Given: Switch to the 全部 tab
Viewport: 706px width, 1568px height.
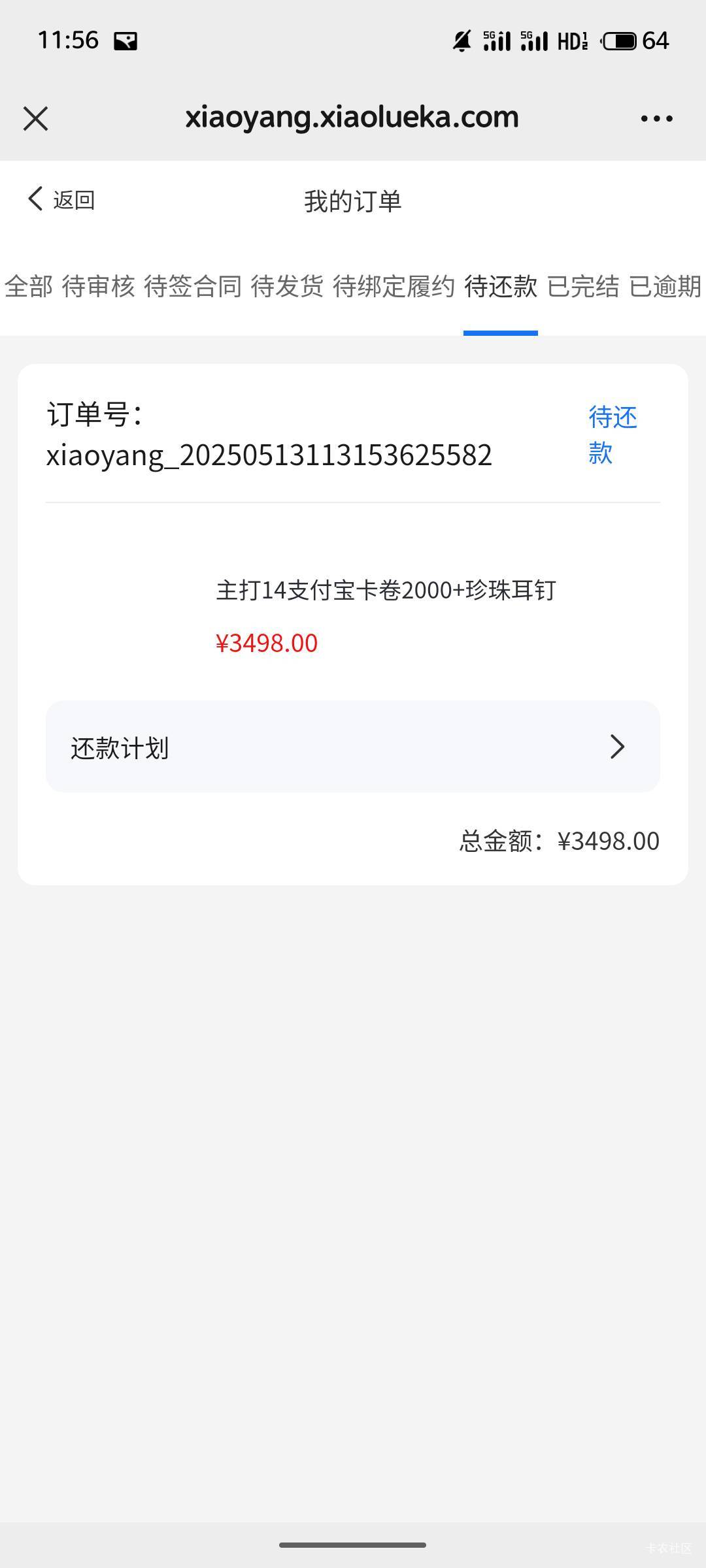Looking at the screenshot, I should 28,286.
